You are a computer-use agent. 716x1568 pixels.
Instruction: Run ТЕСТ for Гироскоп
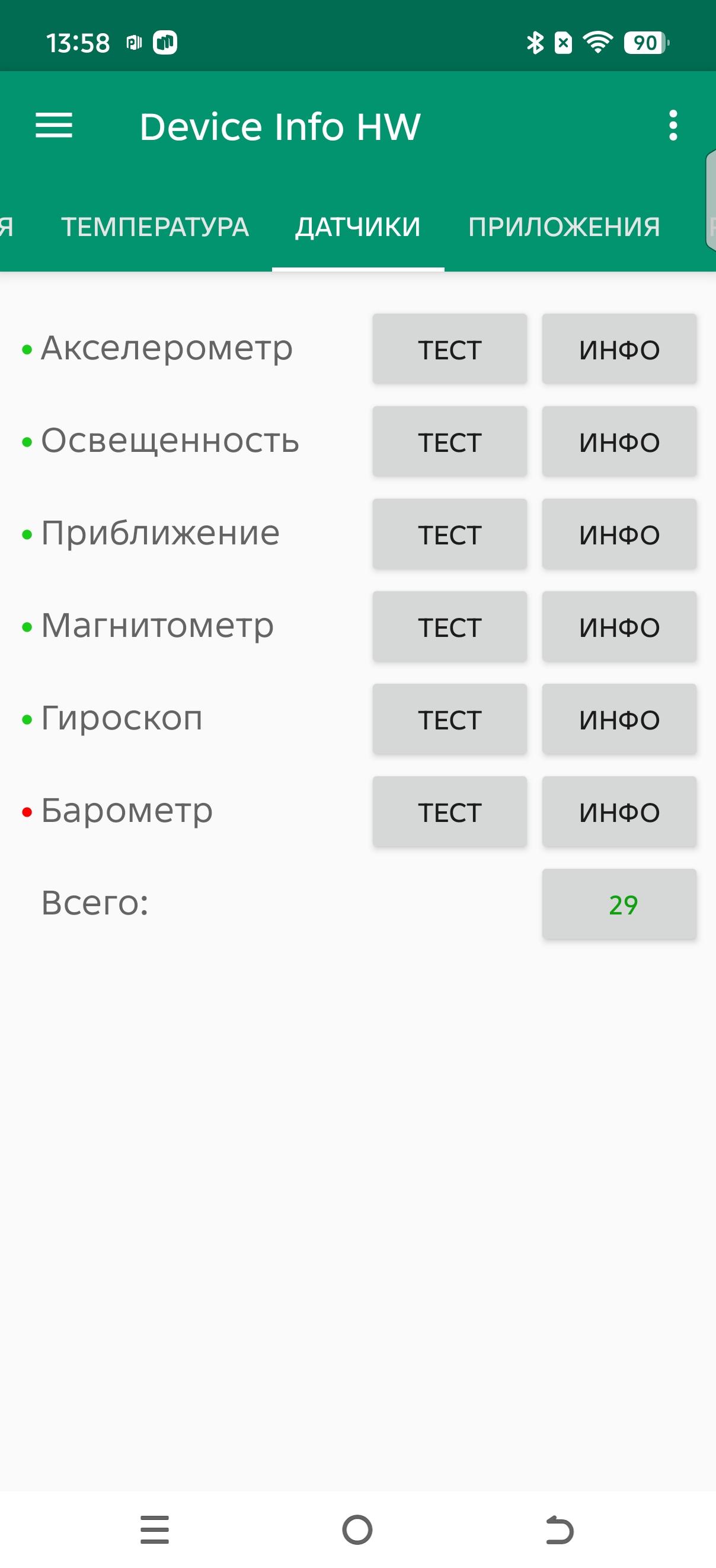(449, 719)
